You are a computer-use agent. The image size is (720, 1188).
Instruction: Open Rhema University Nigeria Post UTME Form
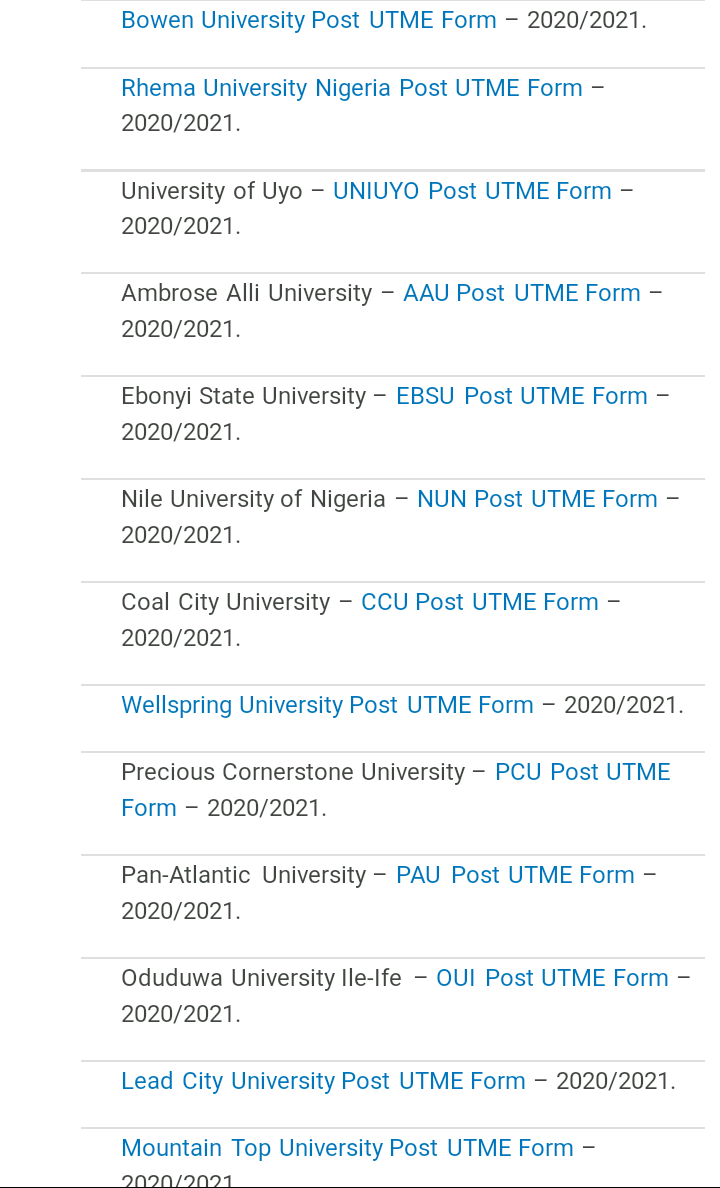point(352,88)
